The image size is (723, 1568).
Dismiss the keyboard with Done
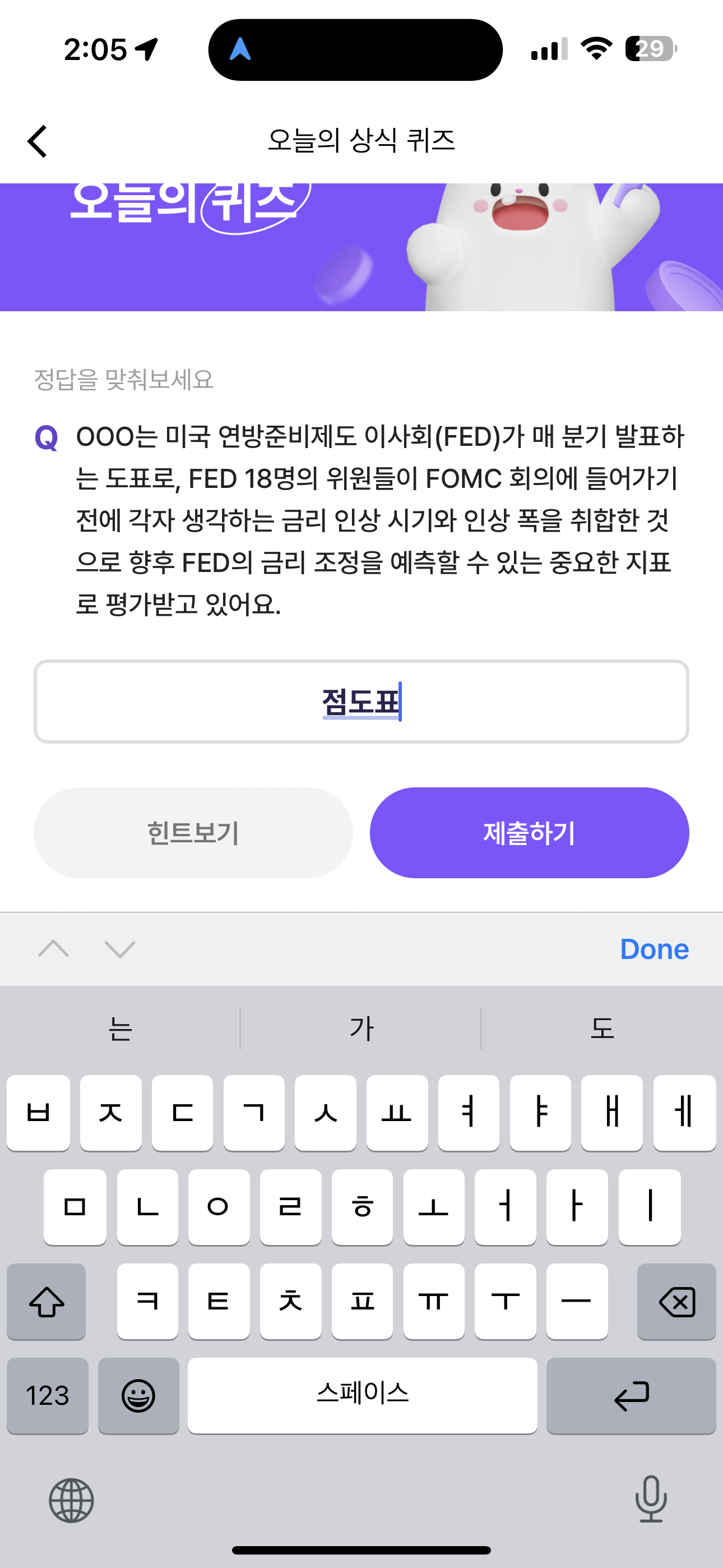point(654,949)
